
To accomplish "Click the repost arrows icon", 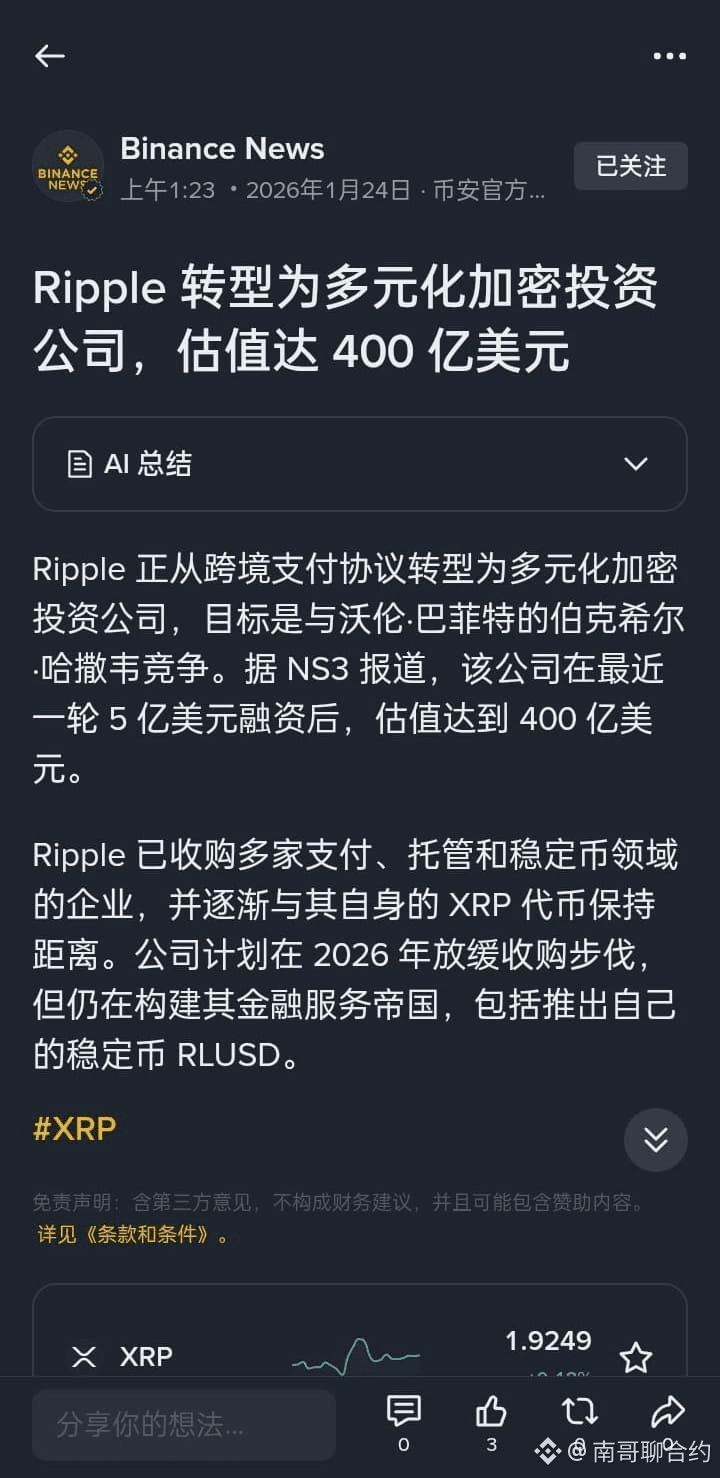I will (x=579, y=1412).
